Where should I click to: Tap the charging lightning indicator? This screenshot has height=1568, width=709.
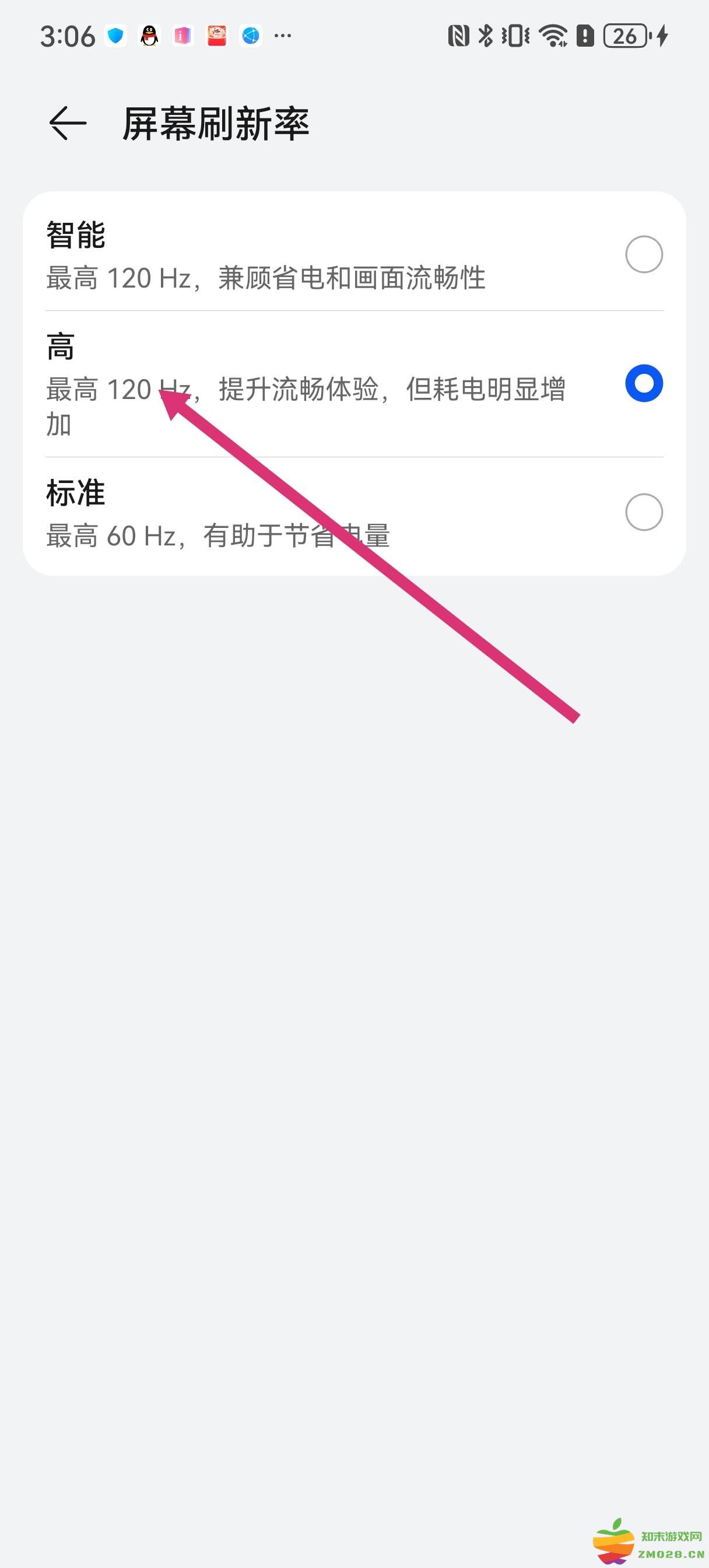[662, 37]
